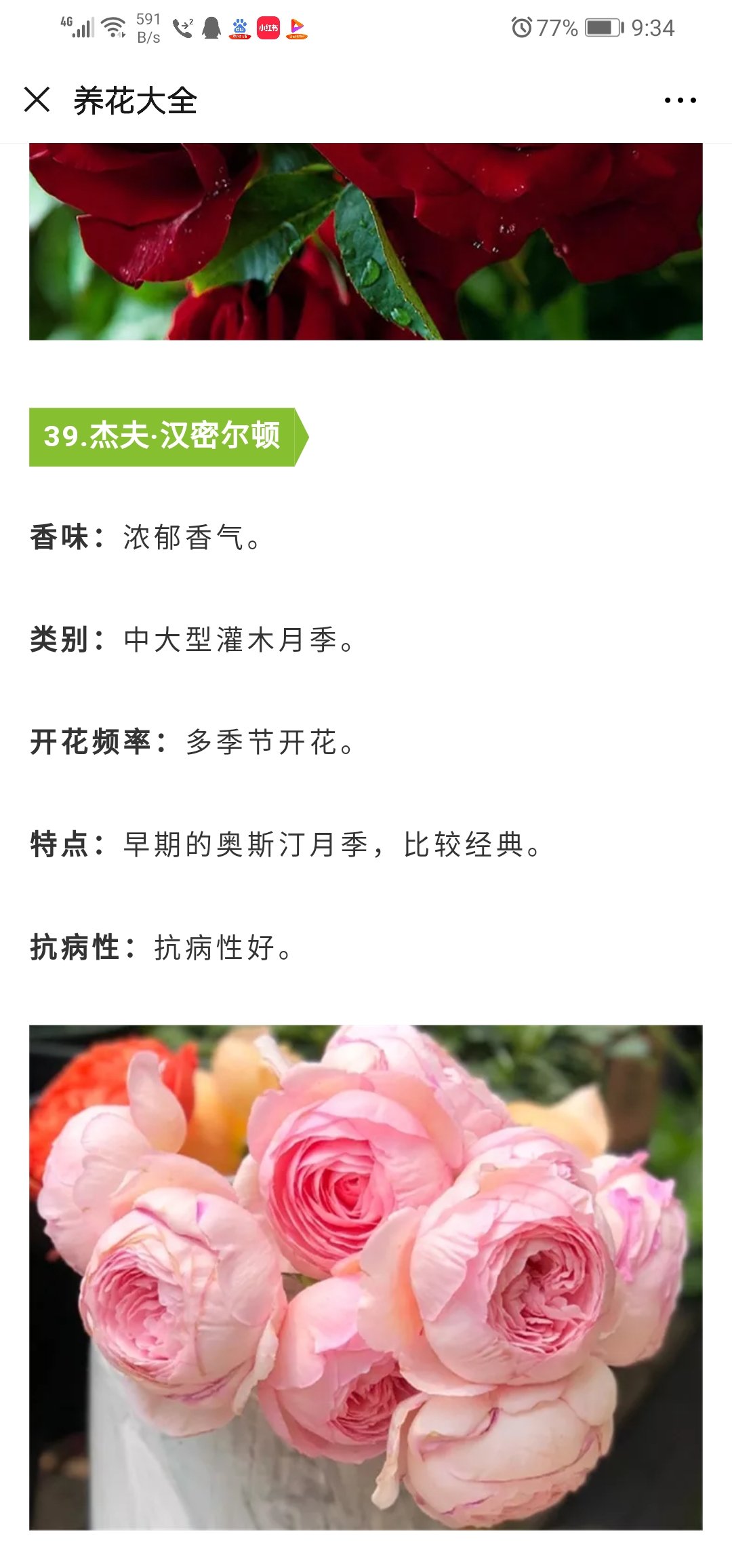Open the three-dot overflow menu
Viewport: 732px width, 1568px height.
[680, 100]
